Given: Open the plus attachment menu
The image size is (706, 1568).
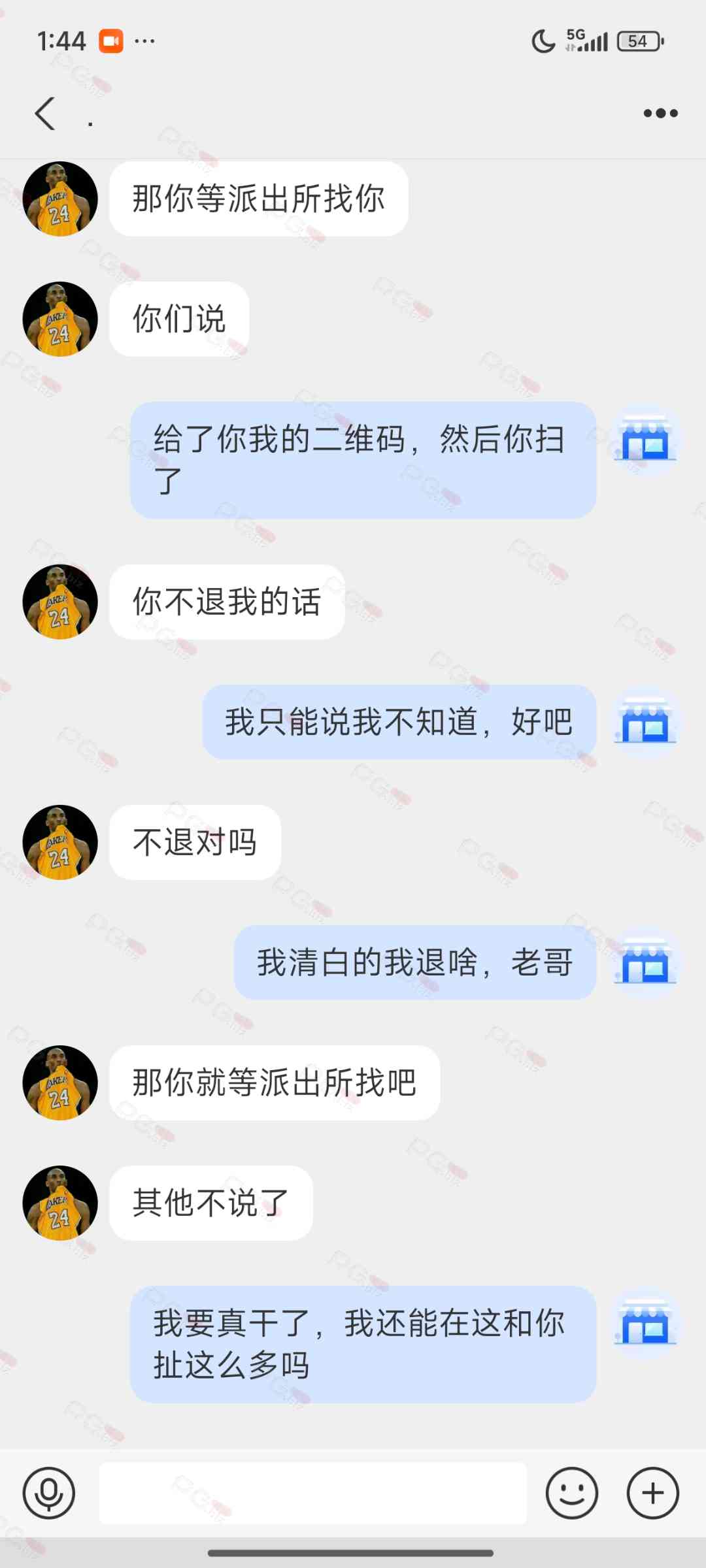Looking at the screenshot, I should pyautogui.click(x=652, y=1494).
